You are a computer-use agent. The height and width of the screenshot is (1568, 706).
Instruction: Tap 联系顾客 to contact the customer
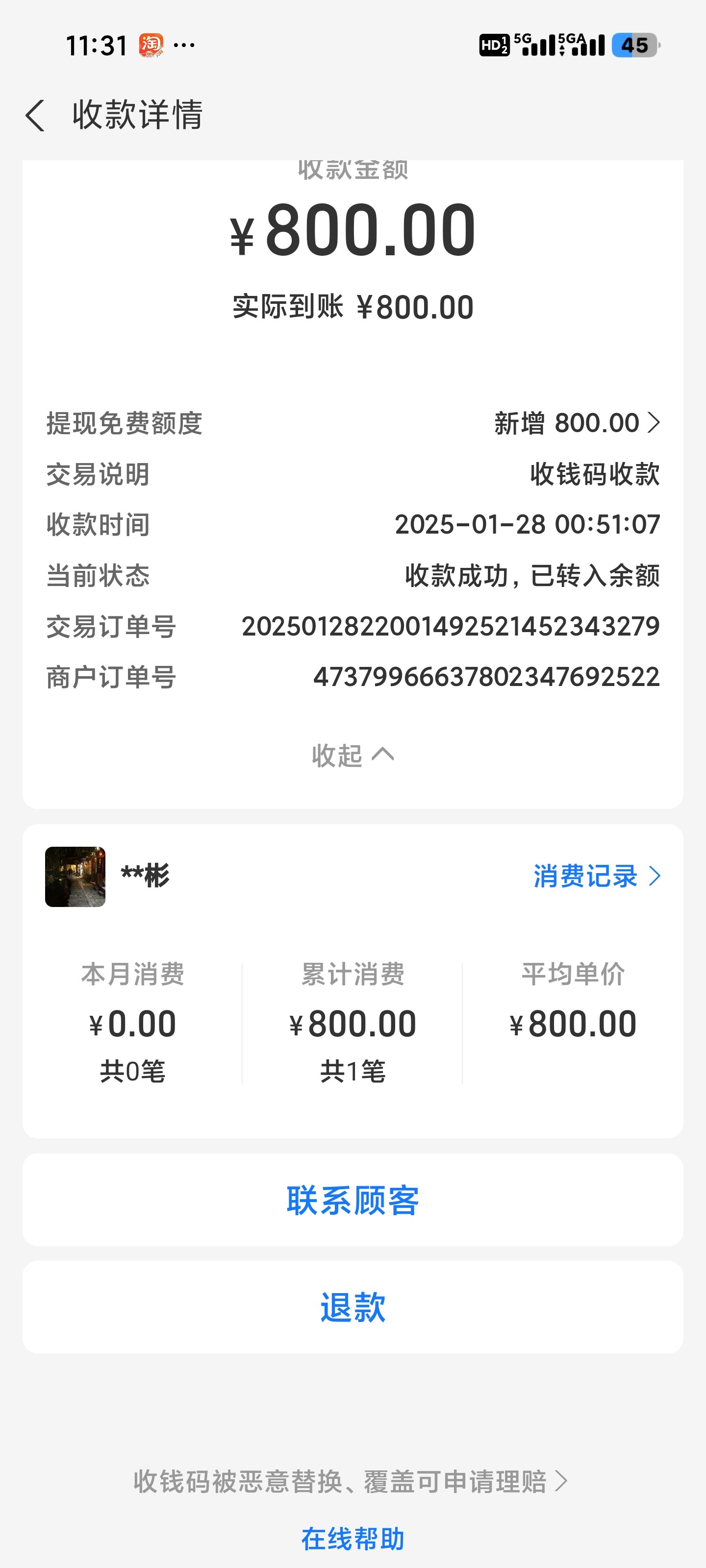(x=353, y=1200)
